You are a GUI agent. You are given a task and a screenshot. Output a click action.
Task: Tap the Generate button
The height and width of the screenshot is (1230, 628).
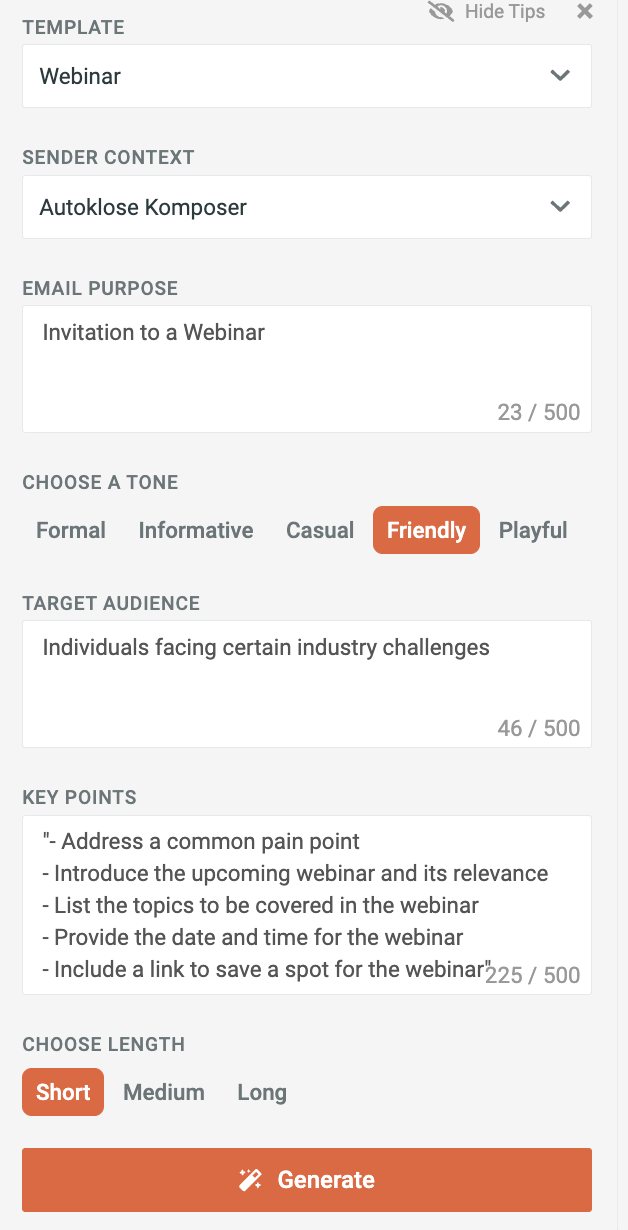click(x=307, y=1180)
